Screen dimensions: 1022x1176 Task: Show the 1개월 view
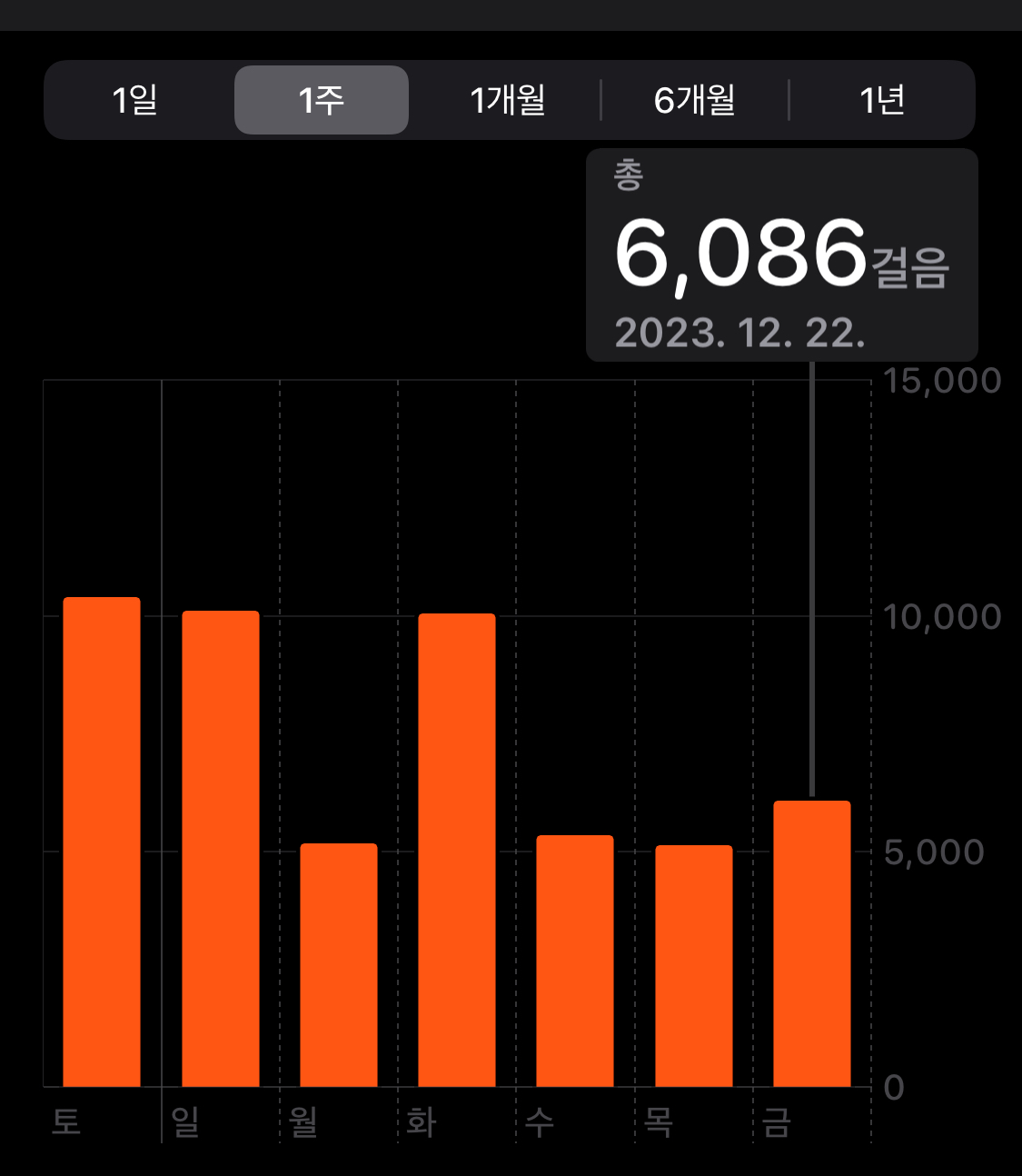[x=507, y=100]
